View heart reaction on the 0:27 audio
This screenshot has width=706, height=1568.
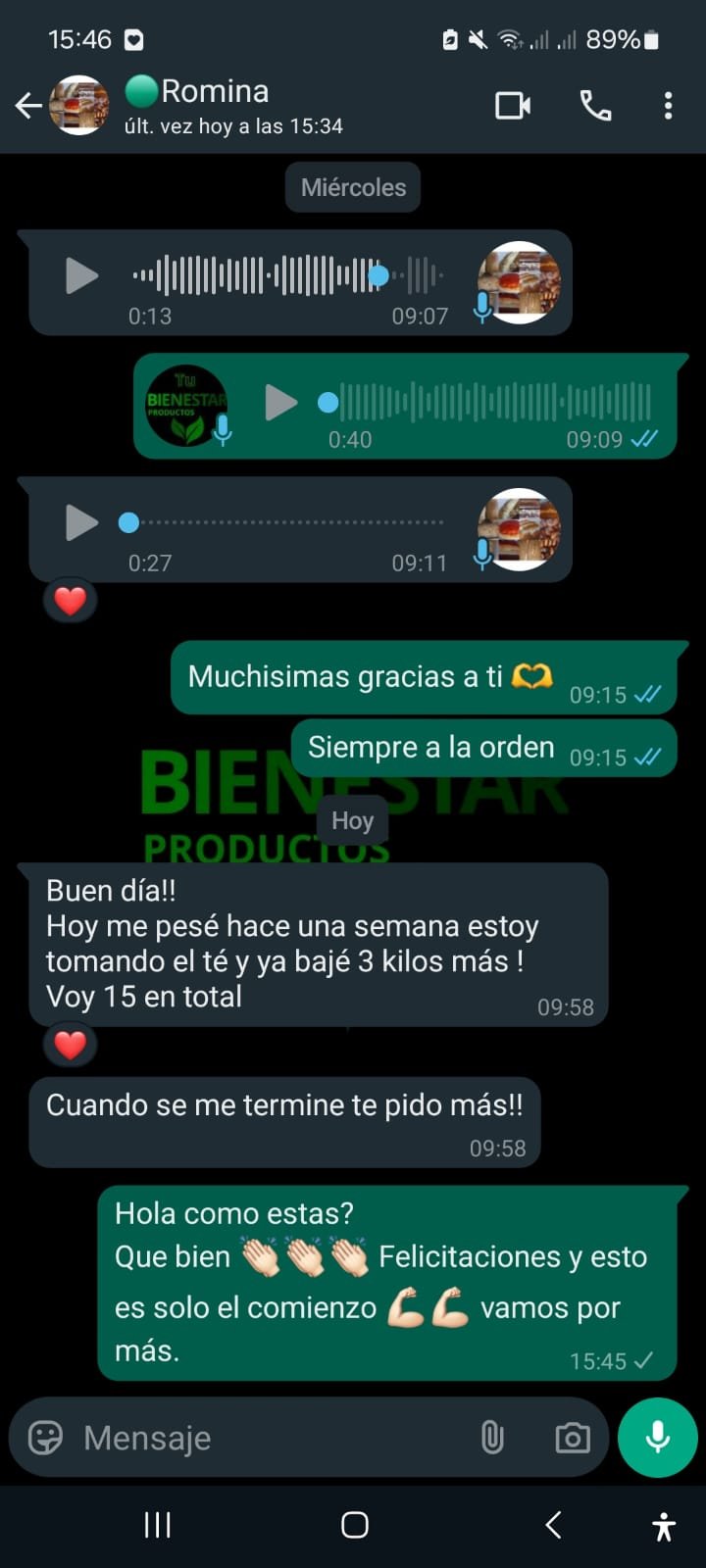point(70,601)
